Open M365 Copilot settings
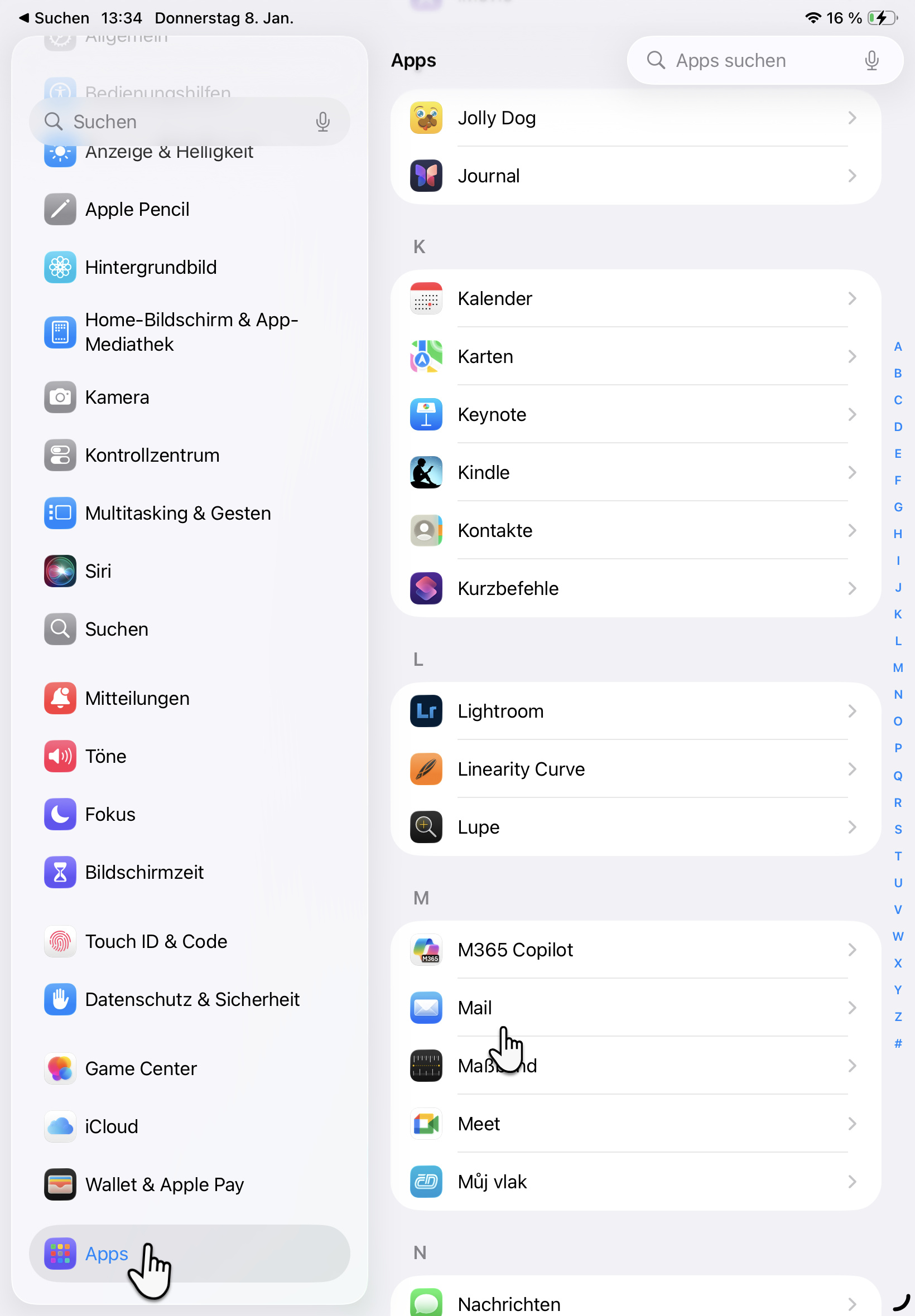Image resolution: width=915 pixels, height=1316 pixels. pyautogui.click(x=635, y=949)
